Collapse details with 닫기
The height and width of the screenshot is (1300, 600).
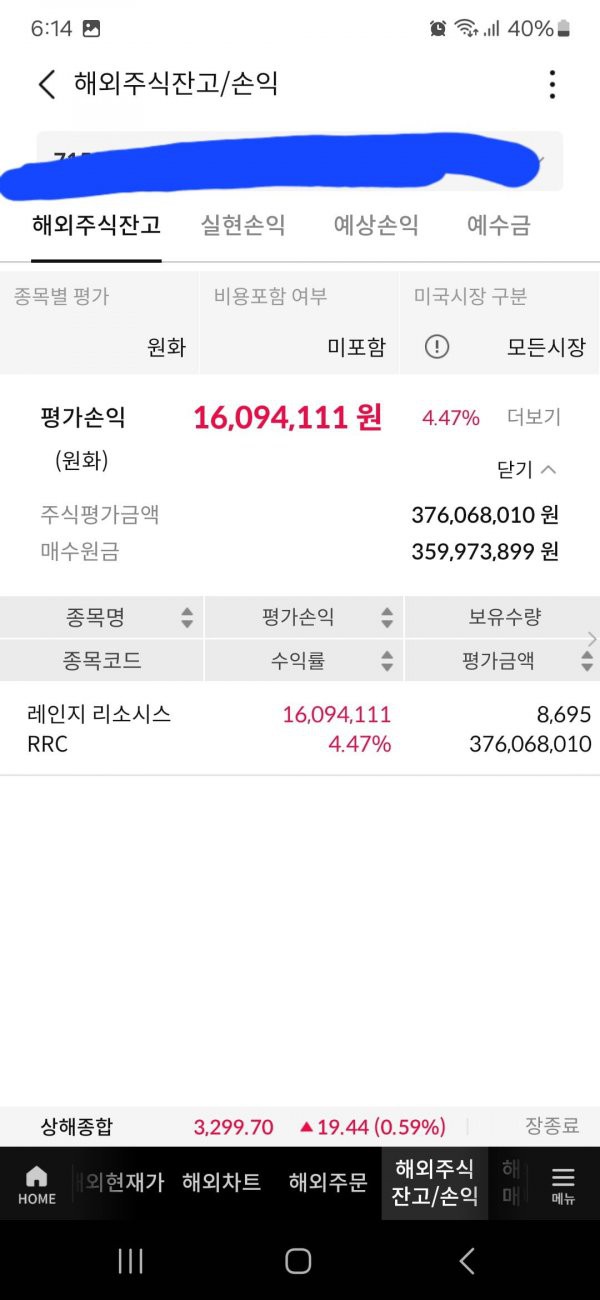pyautogui.click(x=526, y=469)
